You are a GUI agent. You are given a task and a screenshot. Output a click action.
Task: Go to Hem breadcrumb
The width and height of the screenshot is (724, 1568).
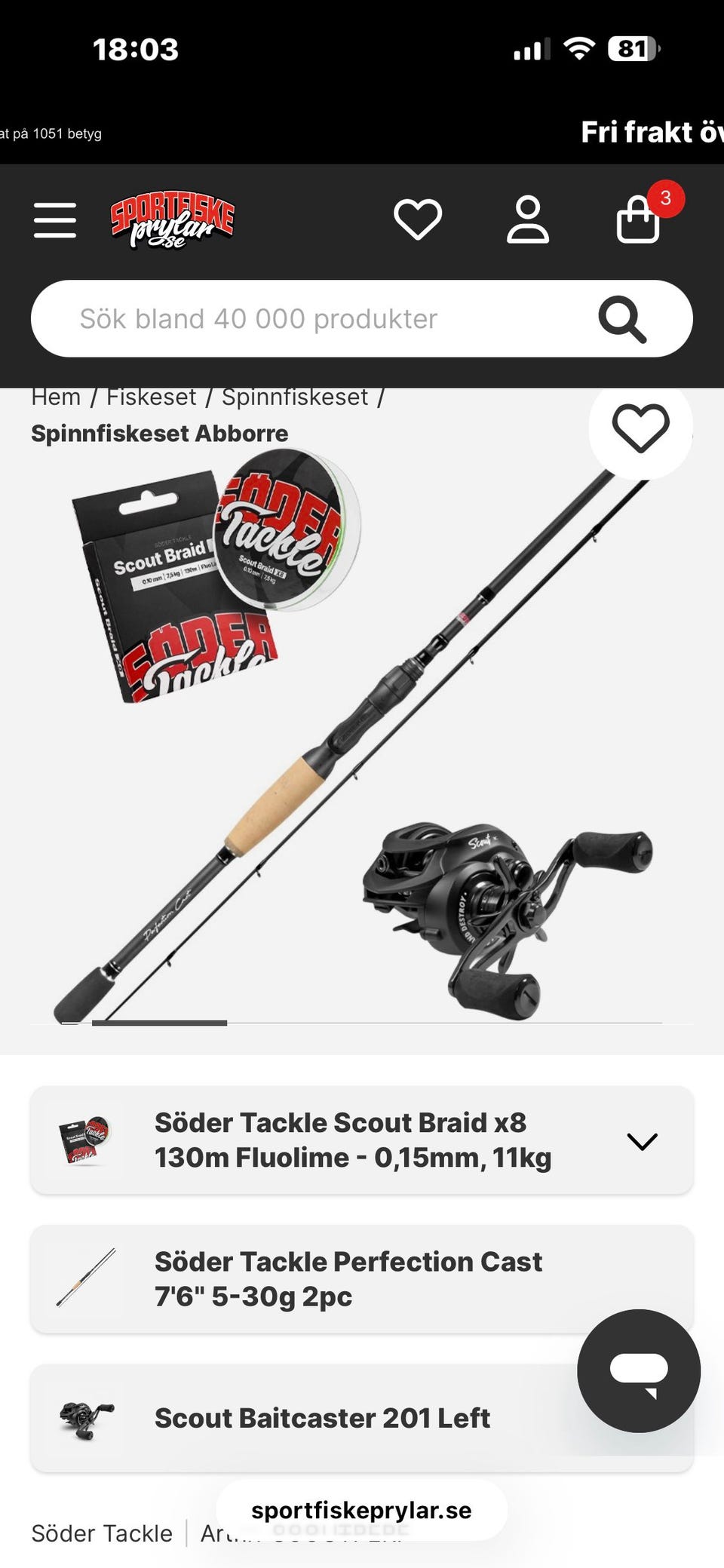[x=56, y=397]
